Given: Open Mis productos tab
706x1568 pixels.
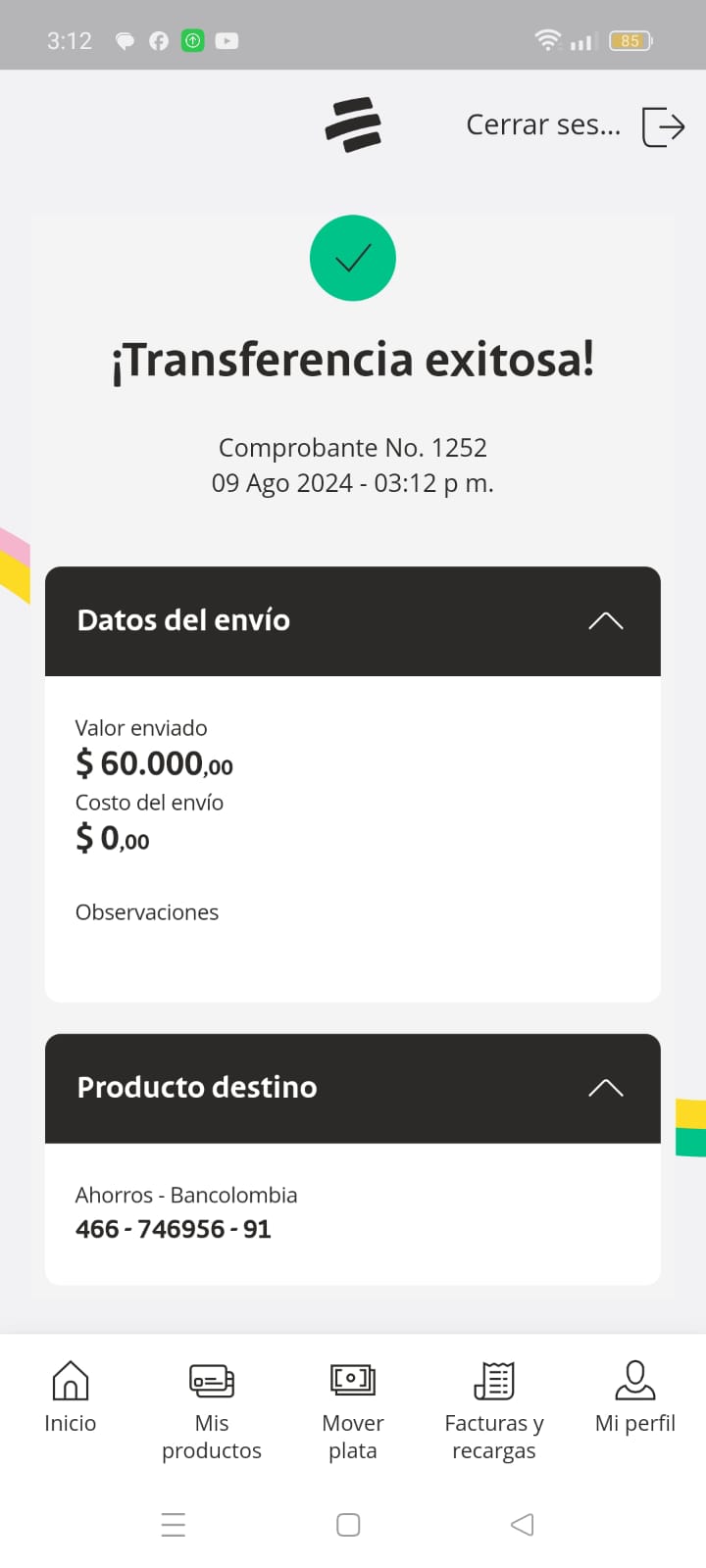Looking at the screenshot, I should (x=212, y=1409).
